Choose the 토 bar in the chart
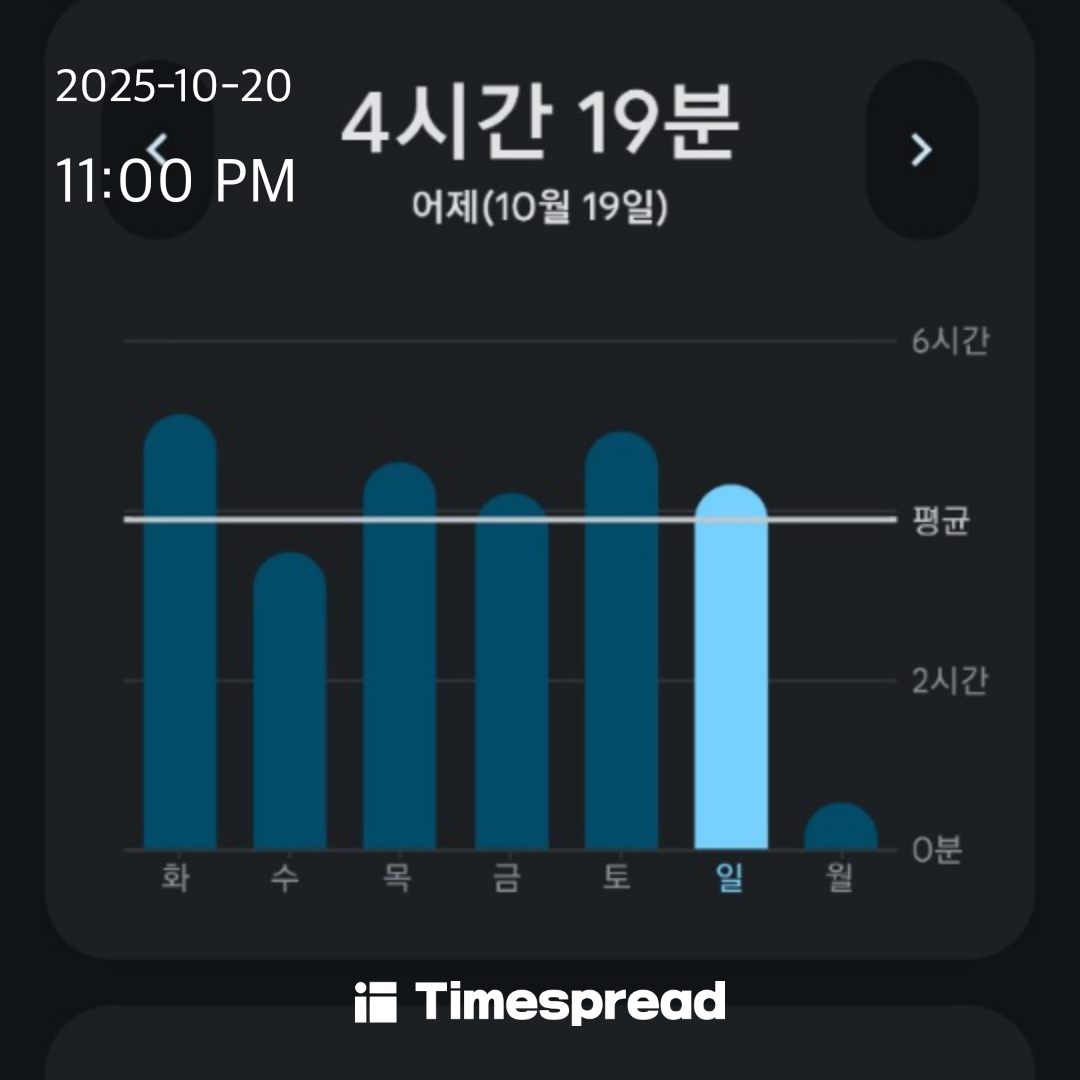1080x1080 pixels. 621,645
